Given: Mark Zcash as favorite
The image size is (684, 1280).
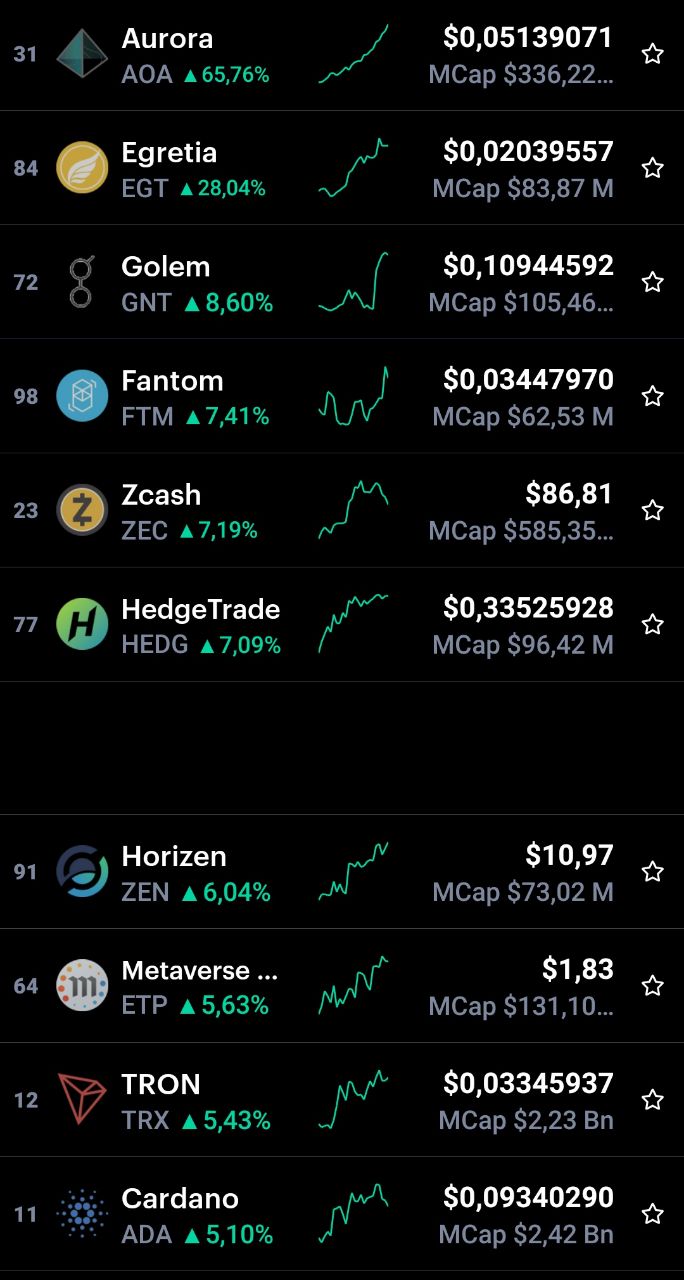Looking at the screenshot, I should (x=653, y=510).
